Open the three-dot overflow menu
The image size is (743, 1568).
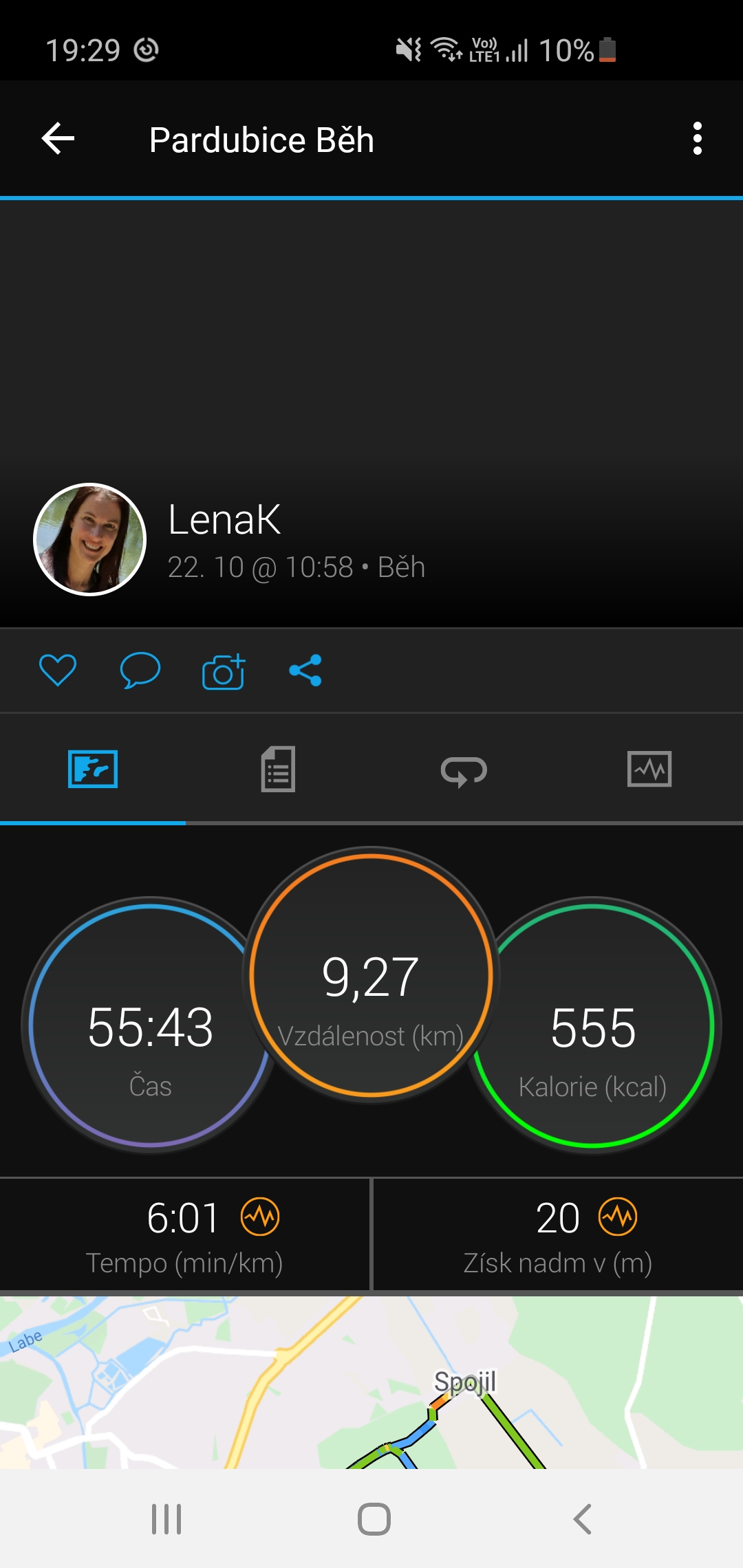point(697,139)
